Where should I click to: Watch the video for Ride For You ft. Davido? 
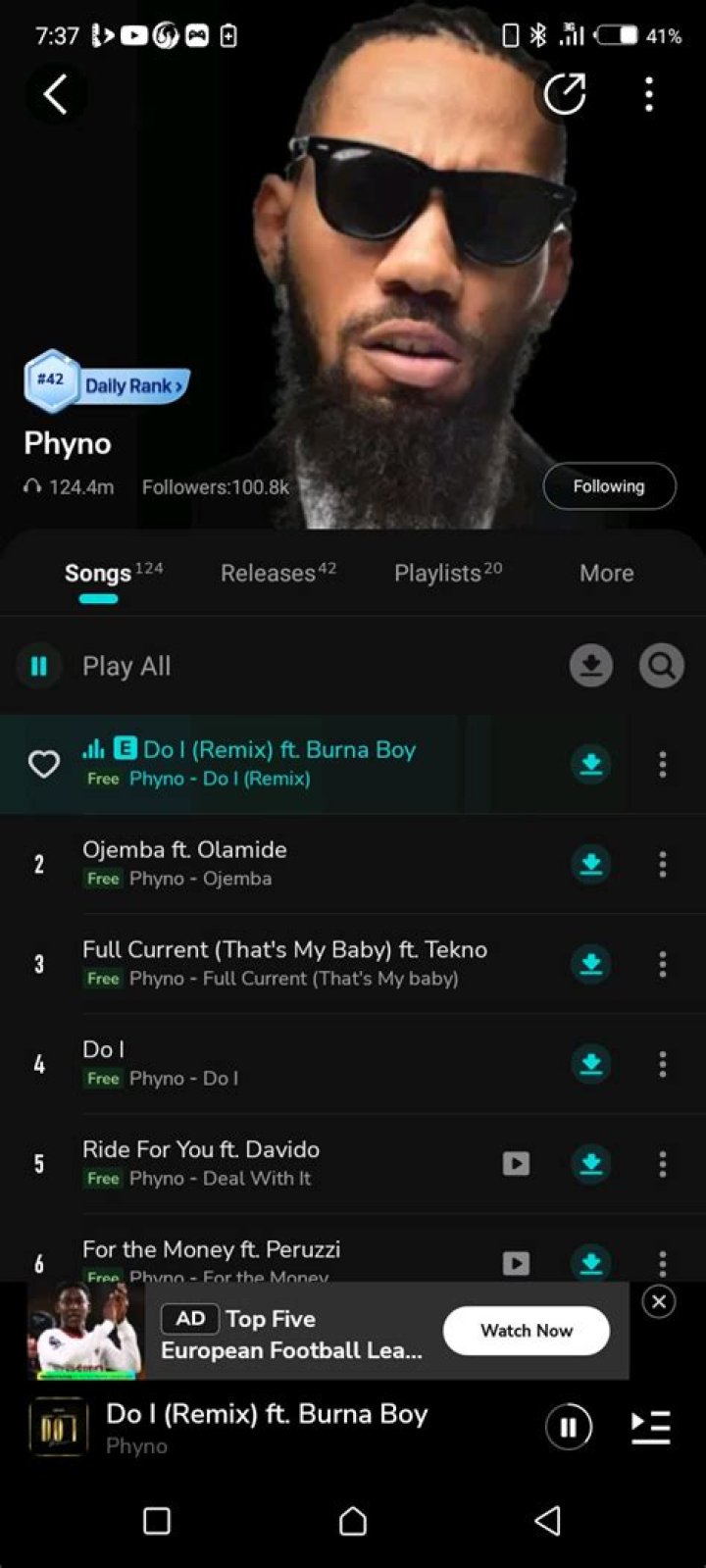[516, 1164]
